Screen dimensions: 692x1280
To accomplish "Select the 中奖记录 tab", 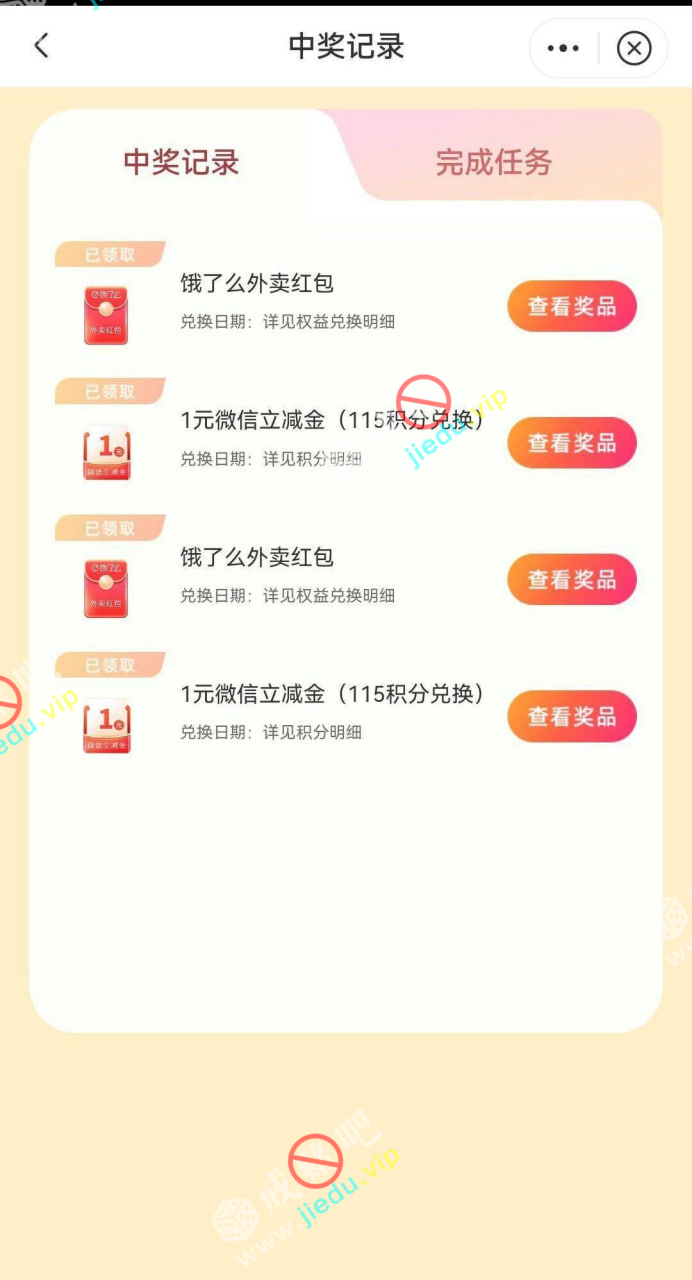I will pyautogui.click(x=181, y=162).
